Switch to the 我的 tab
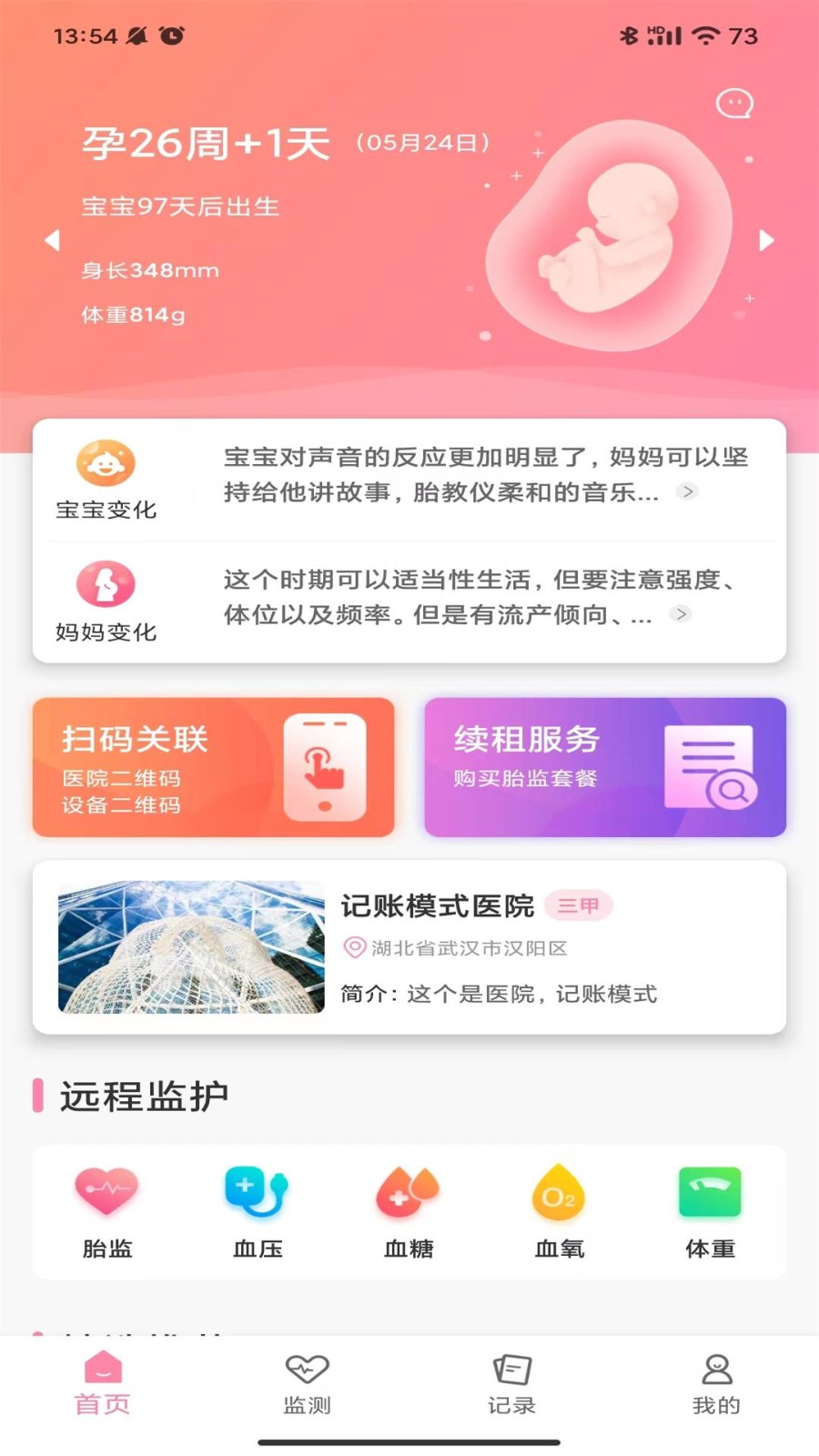The width and height of the screenshot is (819, 1456). [x=716, y=1384]
